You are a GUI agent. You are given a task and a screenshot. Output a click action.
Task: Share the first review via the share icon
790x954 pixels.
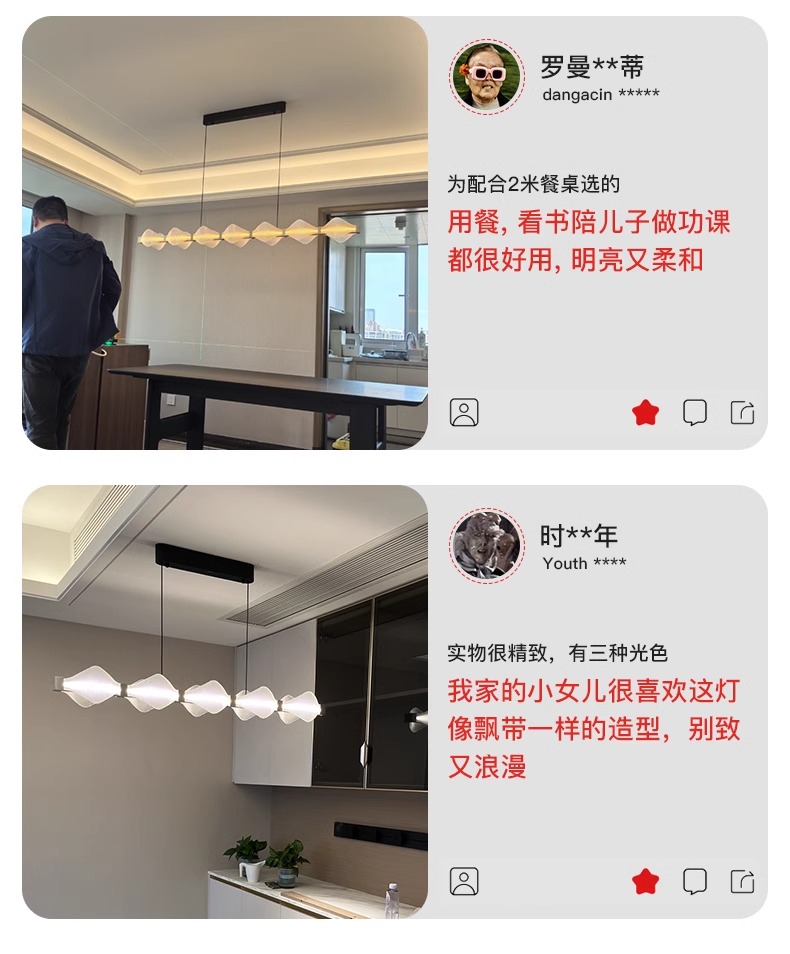coord(740,411)
